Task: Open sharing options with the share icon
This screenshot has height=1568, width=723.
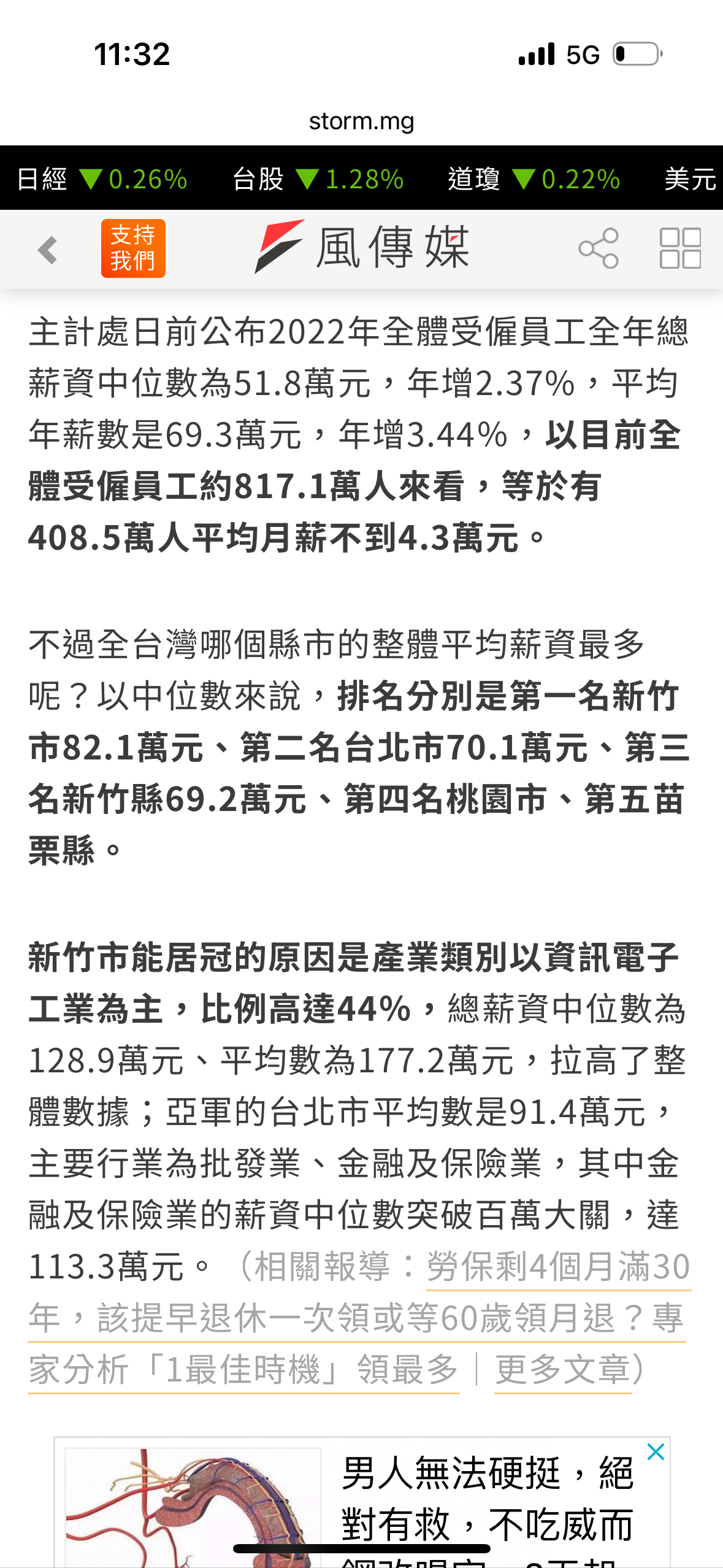Action: click(599, 250)
